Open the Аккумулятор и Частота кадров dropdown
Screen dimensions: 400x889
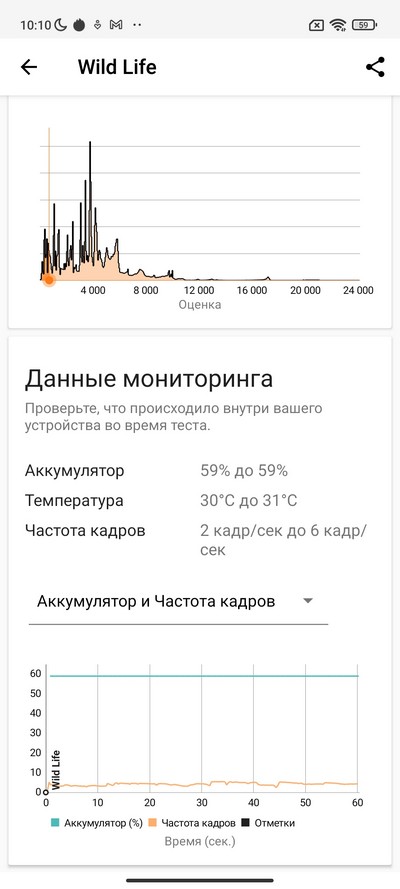(x=178, y=602)
